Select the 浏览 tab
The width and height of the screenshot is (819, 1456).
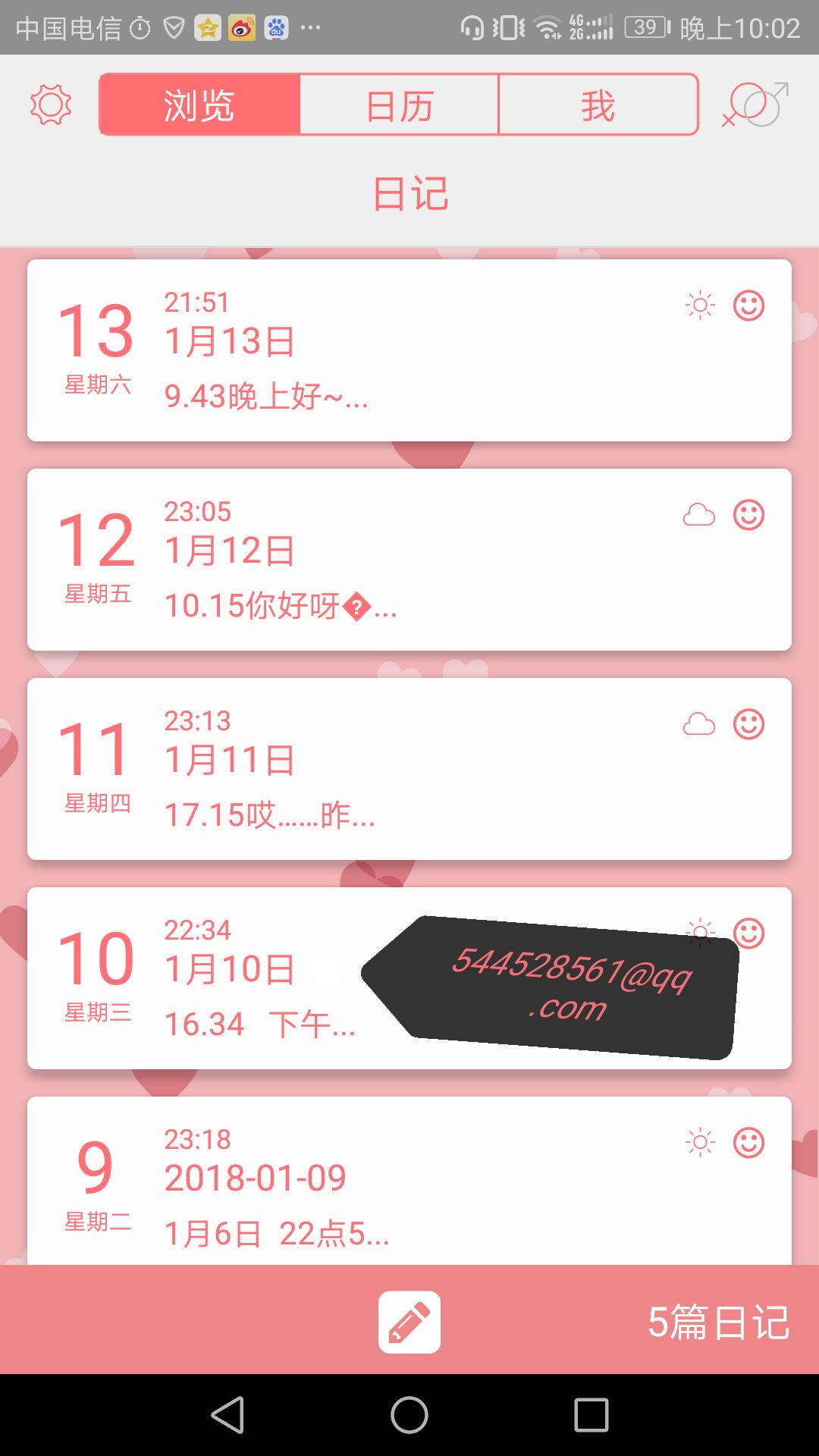click(199, 105)
